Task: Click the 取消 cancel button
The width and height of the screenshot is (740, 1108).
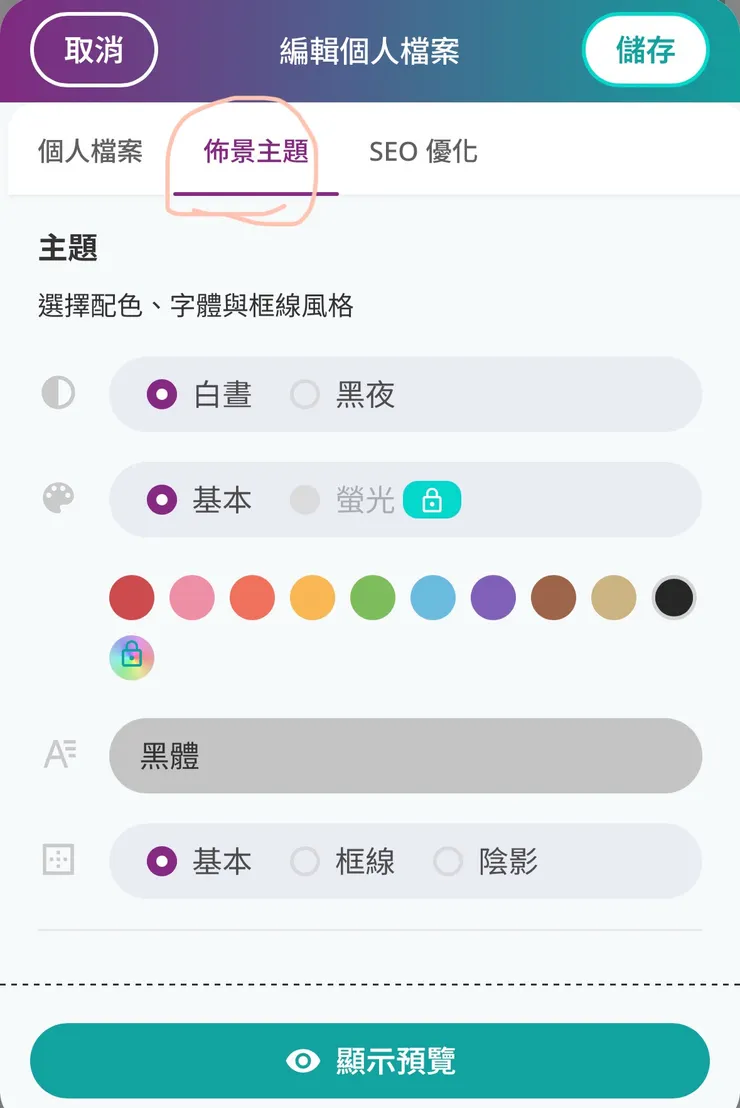Action: (93, 49)
